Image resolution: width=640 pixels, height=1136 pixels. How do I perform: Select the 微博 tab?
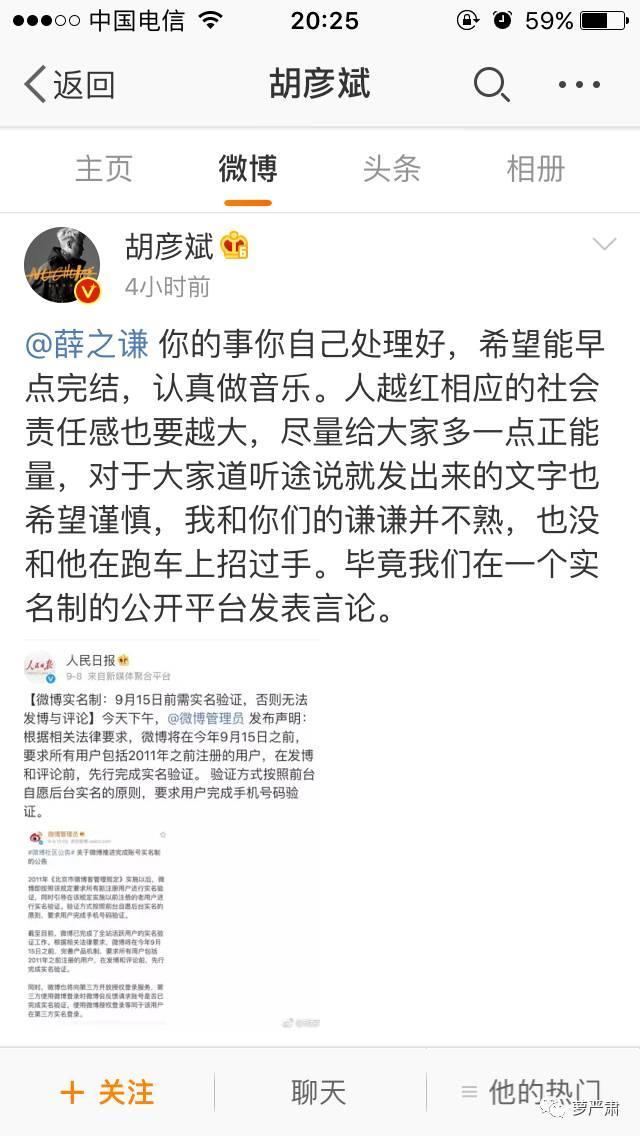(x=247, y=169)
